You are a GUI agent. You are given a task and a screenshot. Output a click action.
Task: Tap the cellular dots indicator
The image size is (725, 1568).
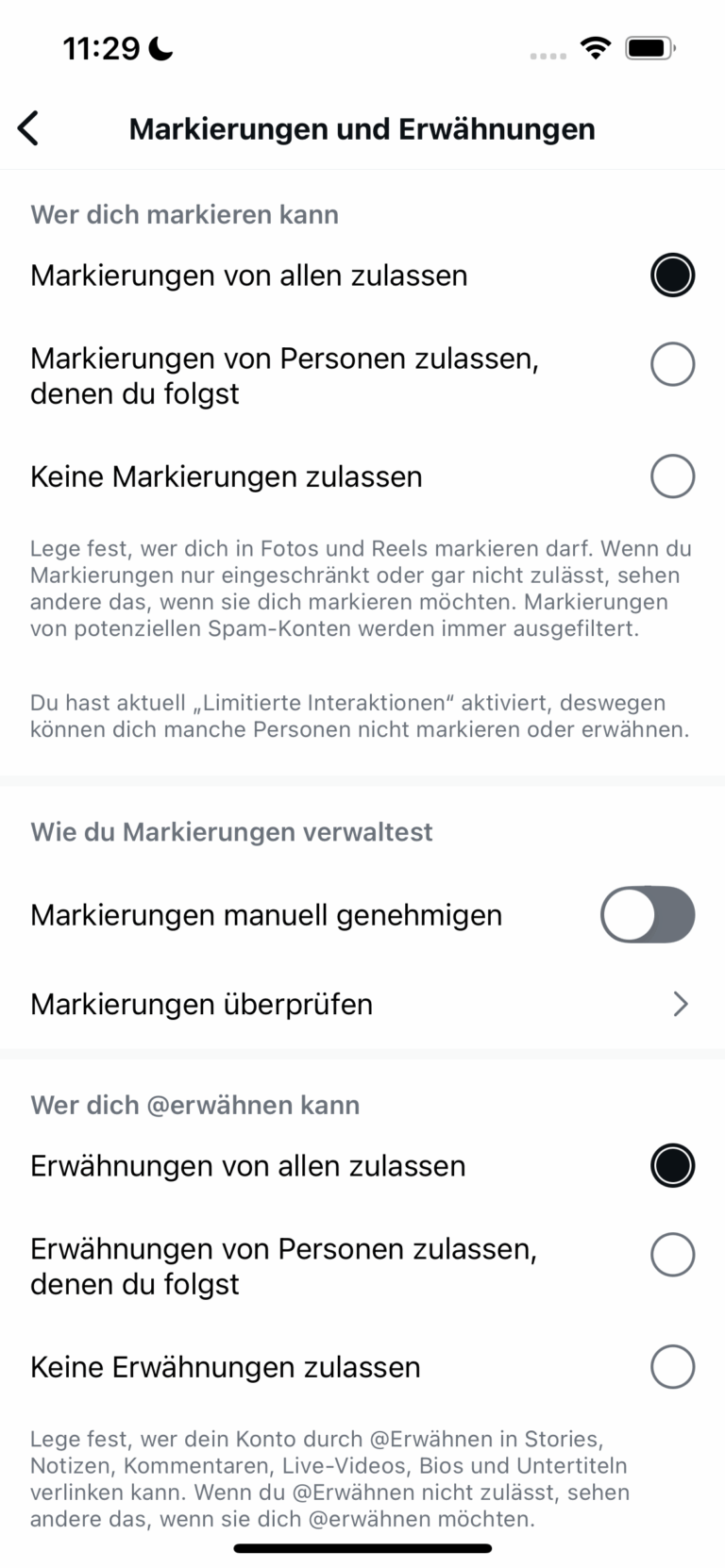548,55
